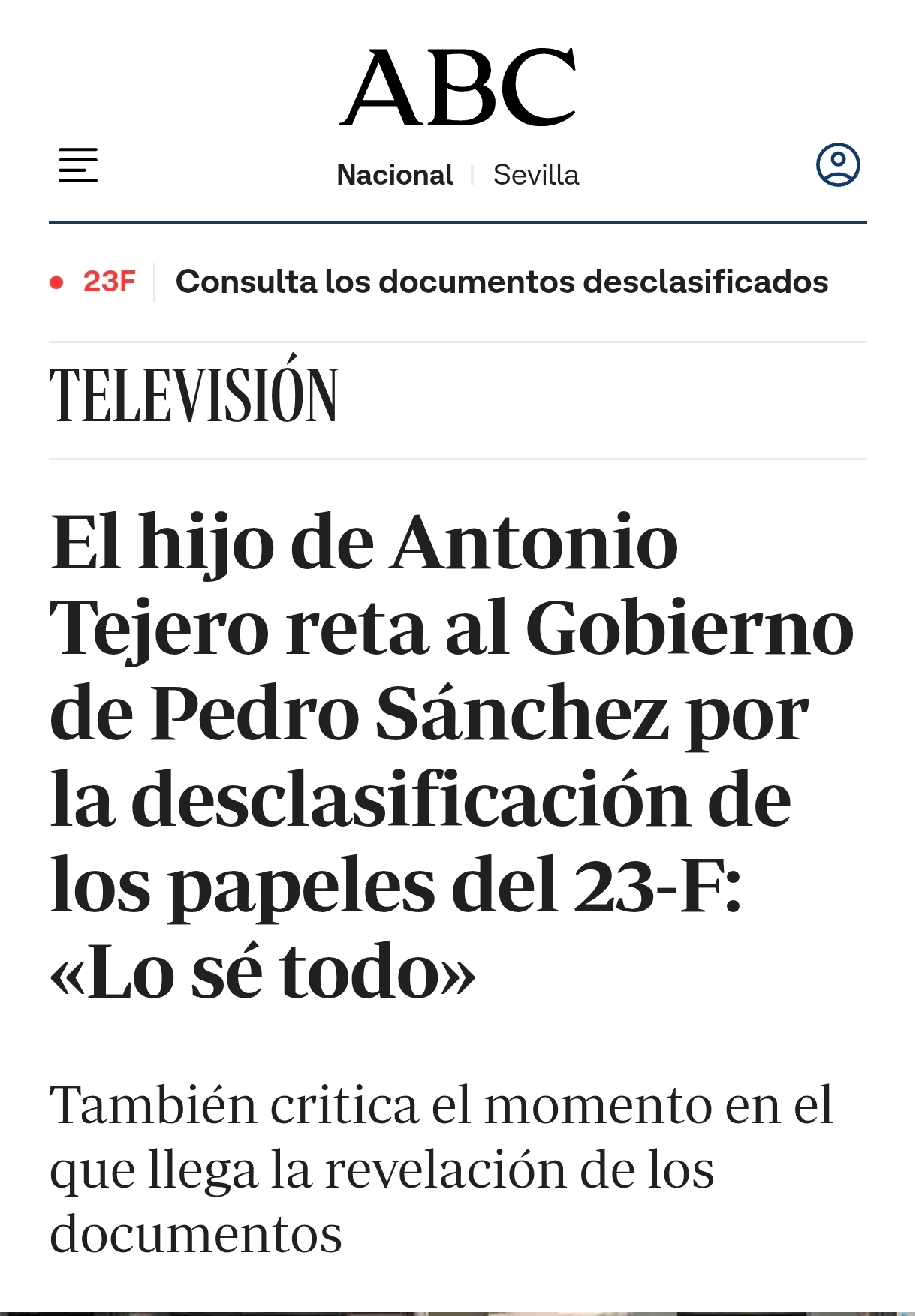This screenshot has height=1316, width=916.
Task: Switch to the Nacional edition
Action: pos(395,175)
